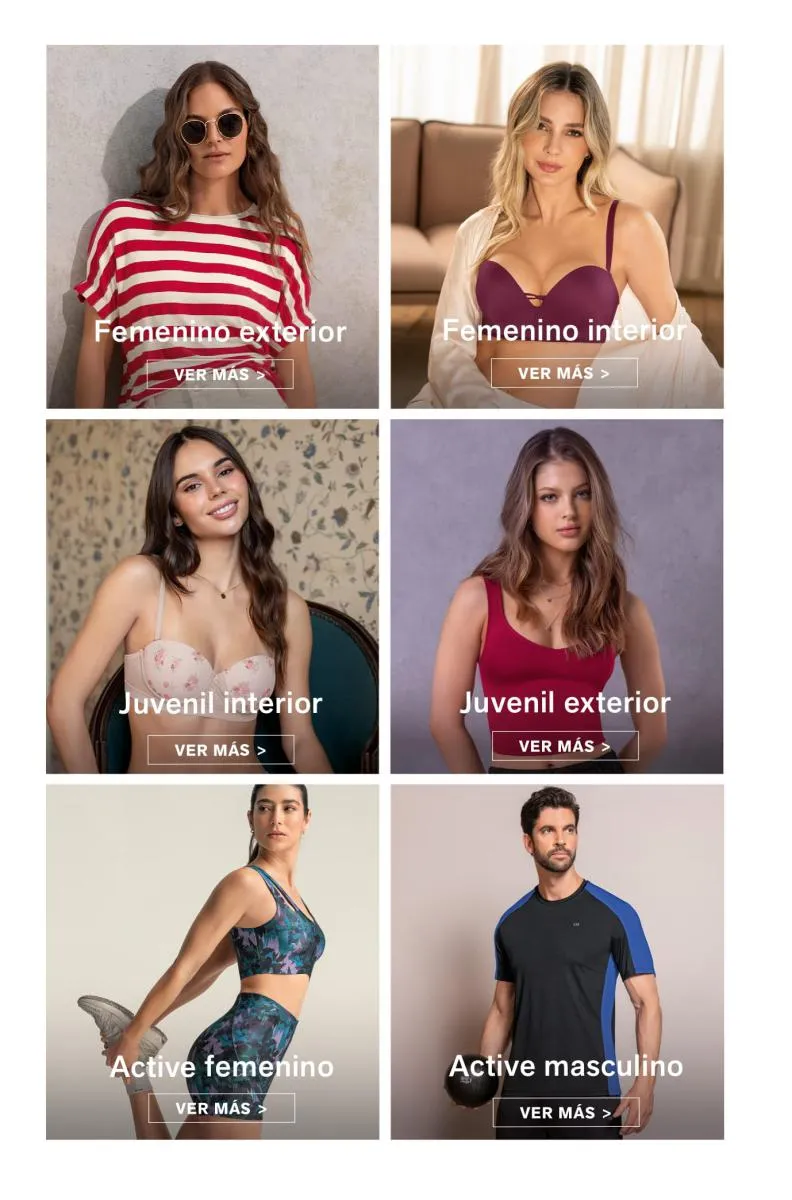
Task: Tap VER MÁS under Active masculino
Action: pos(566,1112)
